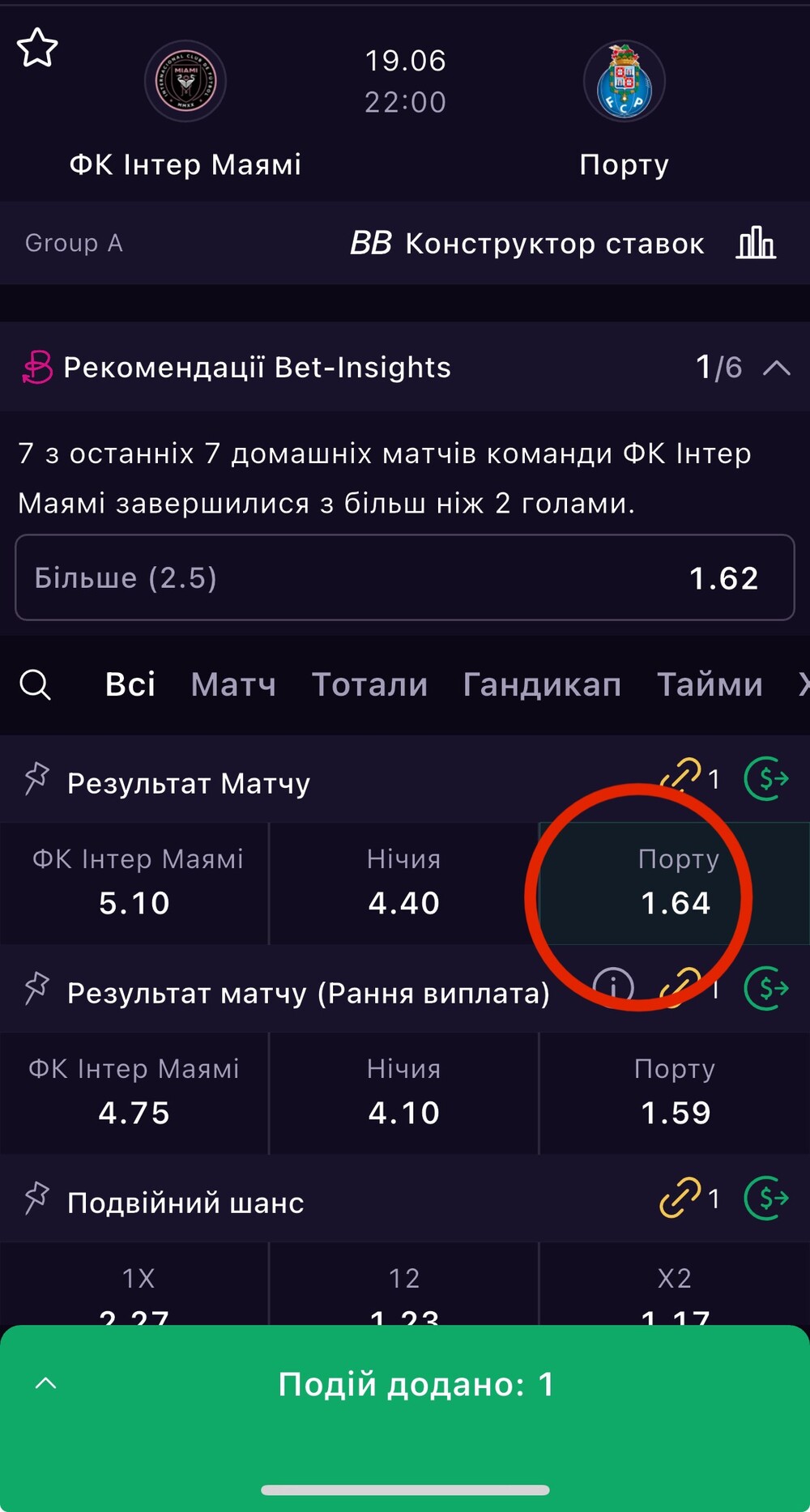Deselect the Порту 1.64 outcome
810x1512 pixels.
[675, 884]
